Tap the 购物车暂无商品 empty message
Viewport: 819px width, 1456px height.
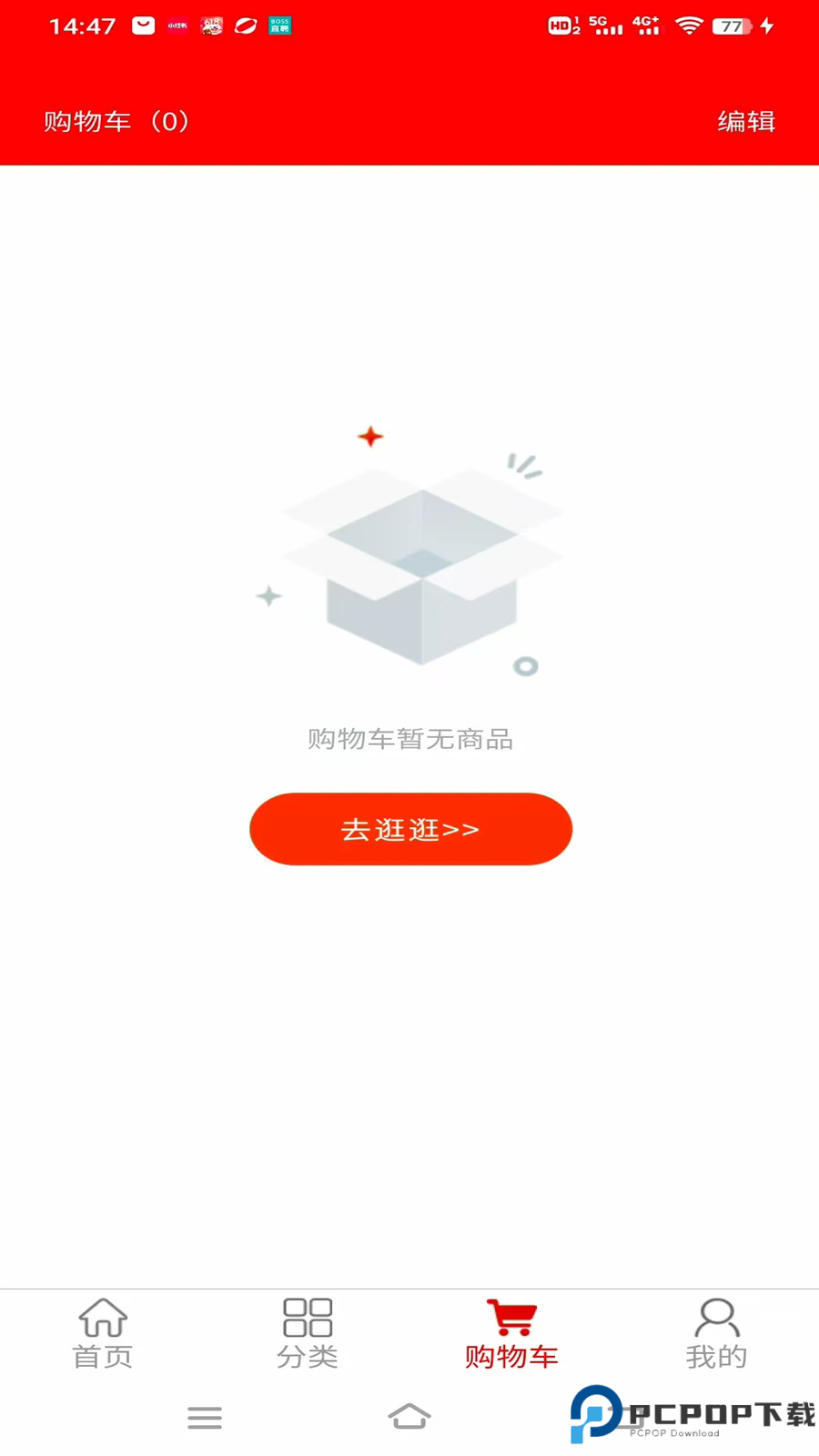pyautogui.click(x=410, y=738)
